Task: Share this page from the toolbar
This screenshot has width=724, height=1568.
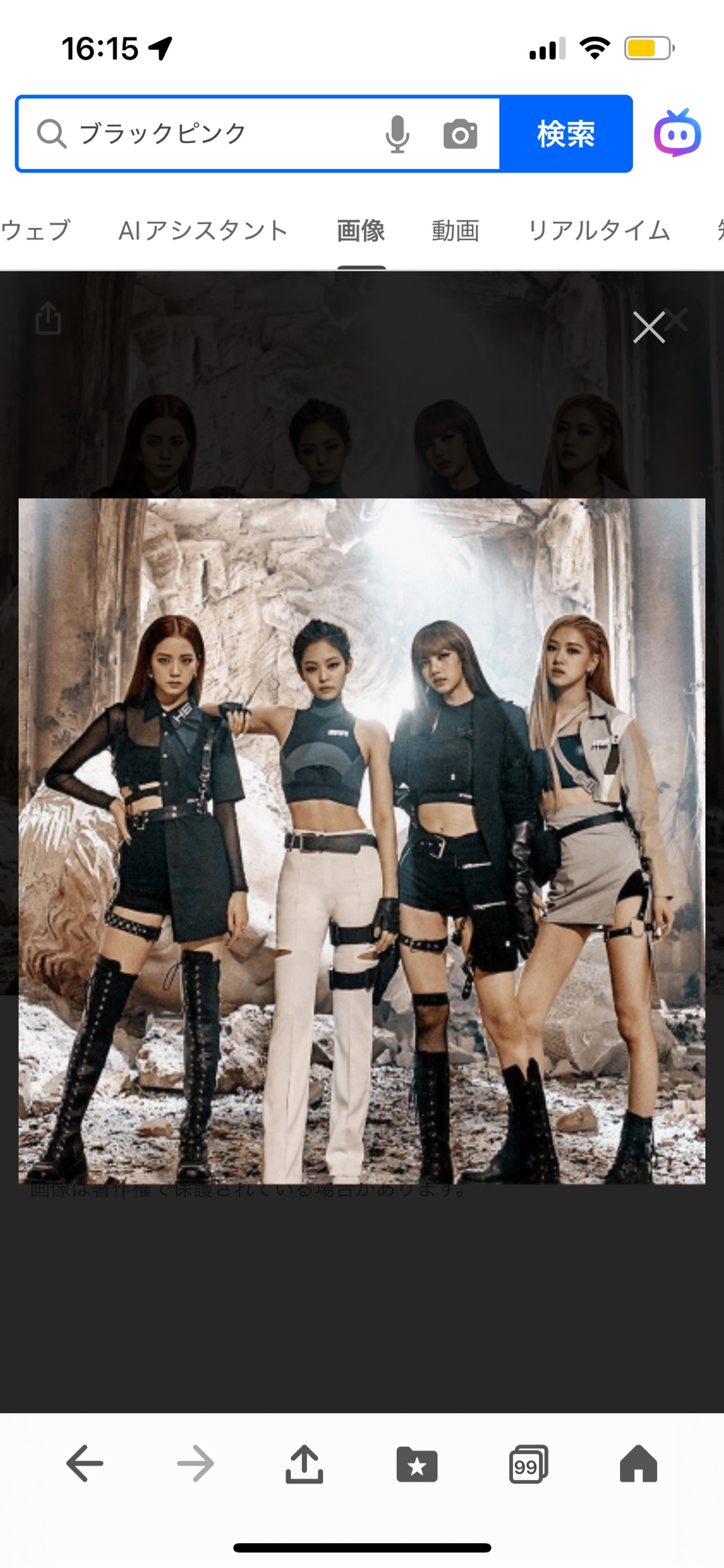Action: coord(304,1463)
